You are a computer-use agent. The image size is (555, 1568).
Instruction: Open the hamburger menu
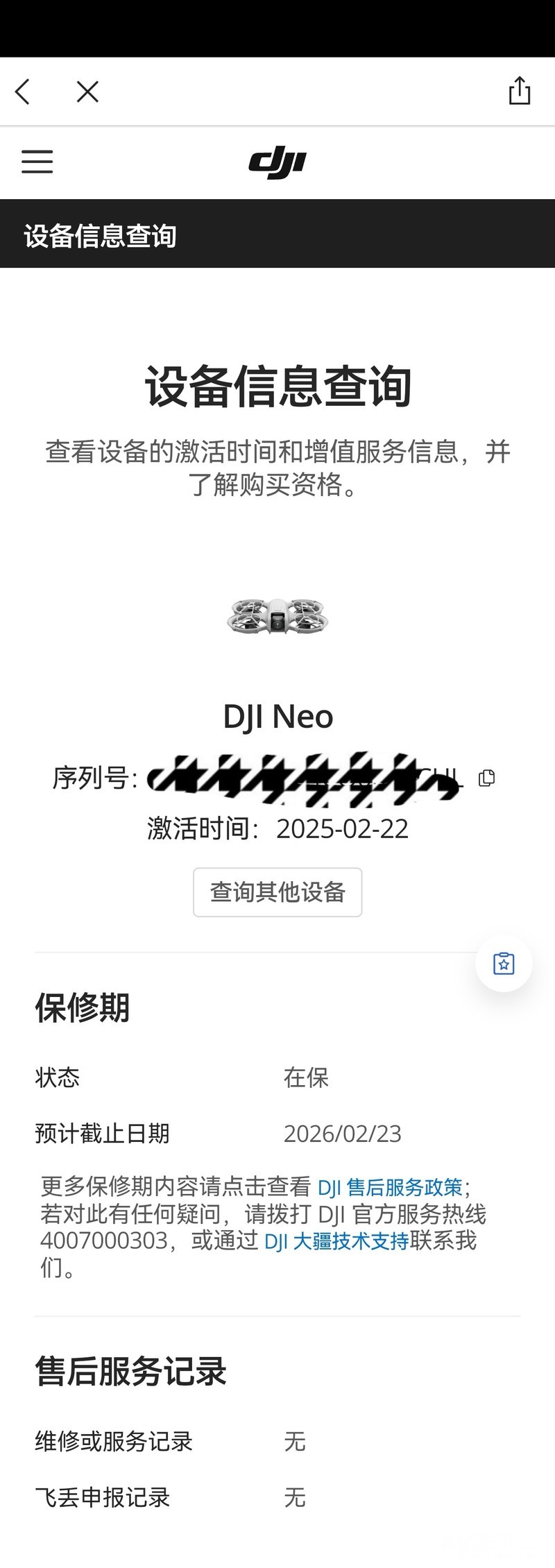click(x=37, y=162)
